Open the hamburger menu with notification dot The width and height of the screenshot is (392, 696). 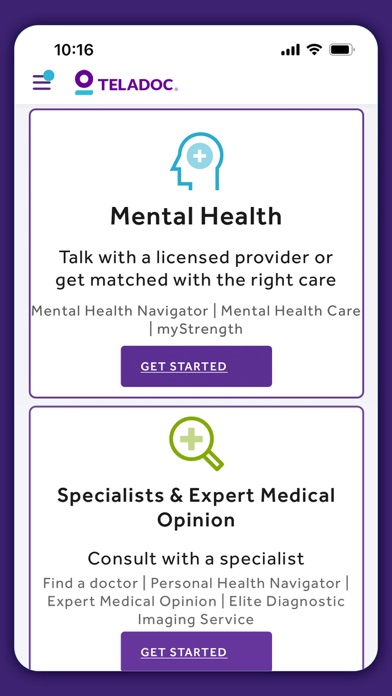[43, 81]
